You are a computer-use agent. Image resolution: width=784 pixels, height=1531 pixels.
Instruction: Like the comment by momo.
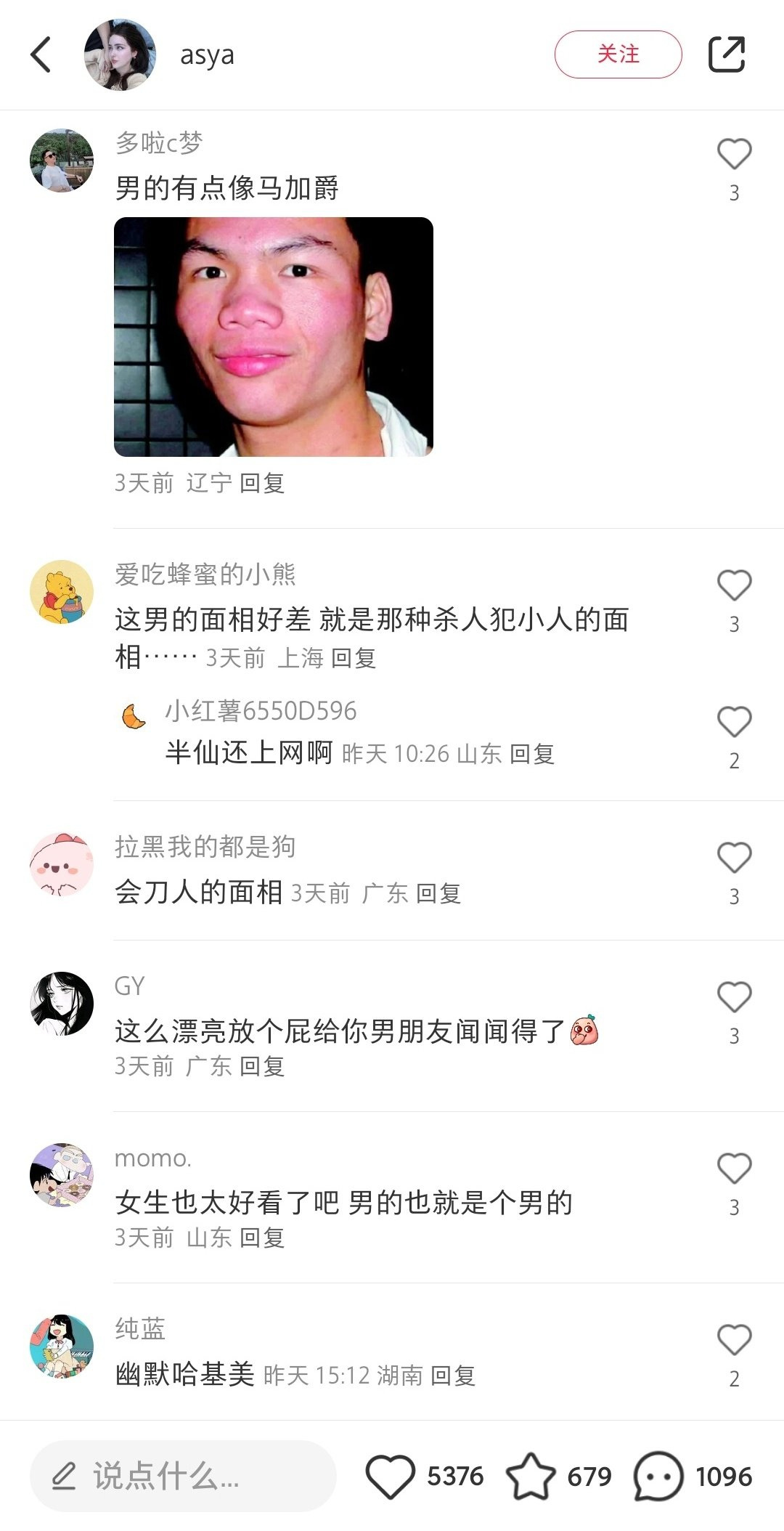coord(734,1169)
